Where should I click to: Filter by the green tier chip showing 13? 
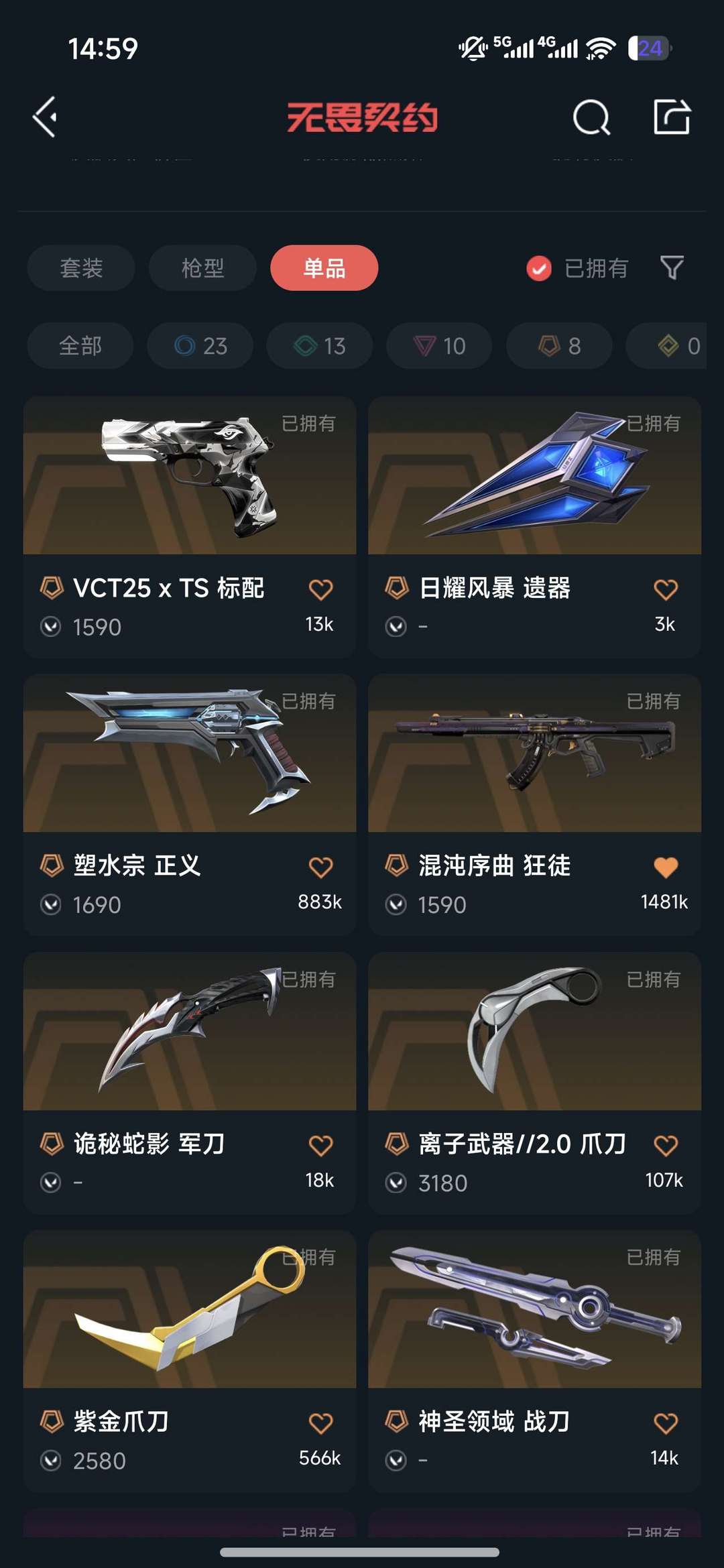pyautogui.click(x=320, y=346)
